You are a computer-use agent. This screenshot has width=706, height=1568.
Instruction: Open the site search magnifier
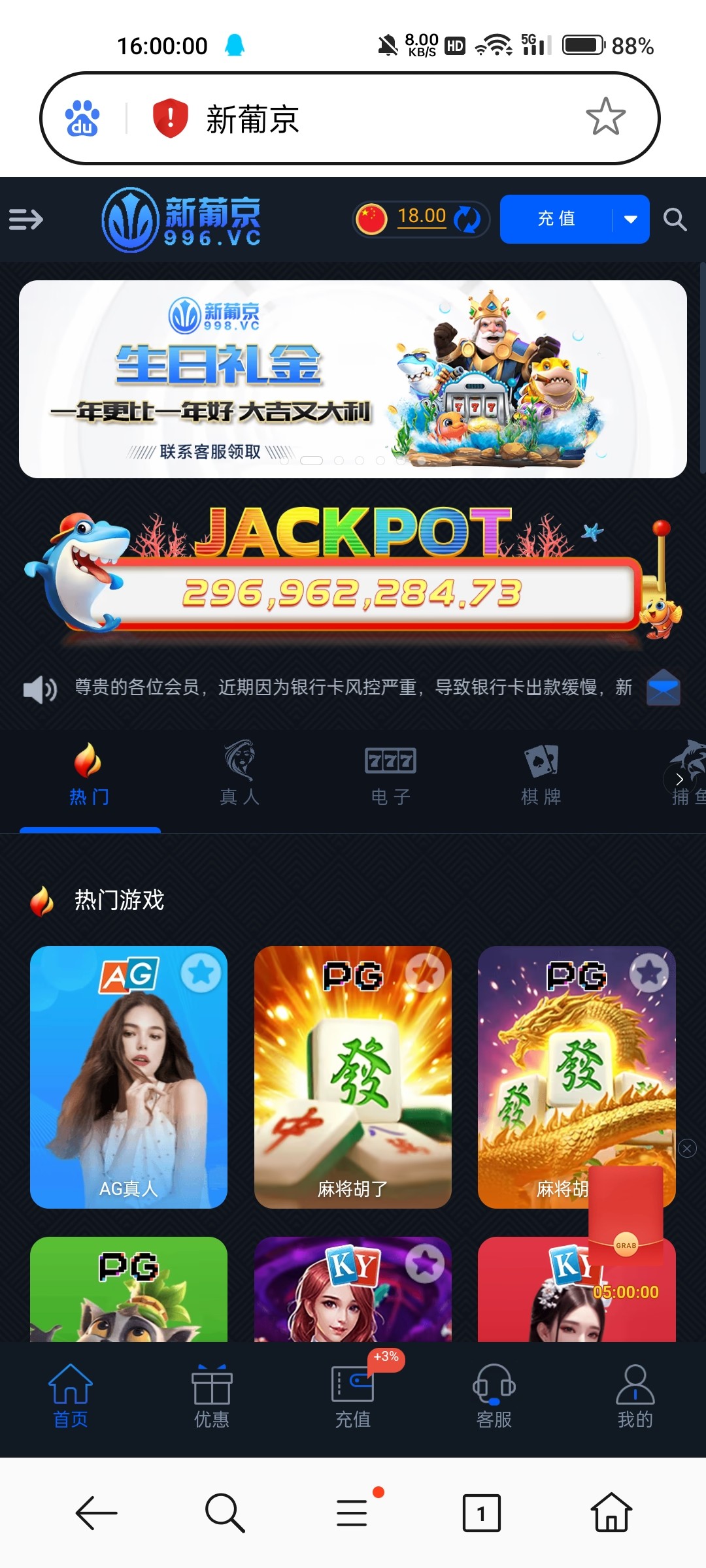(x=675, y=220)
